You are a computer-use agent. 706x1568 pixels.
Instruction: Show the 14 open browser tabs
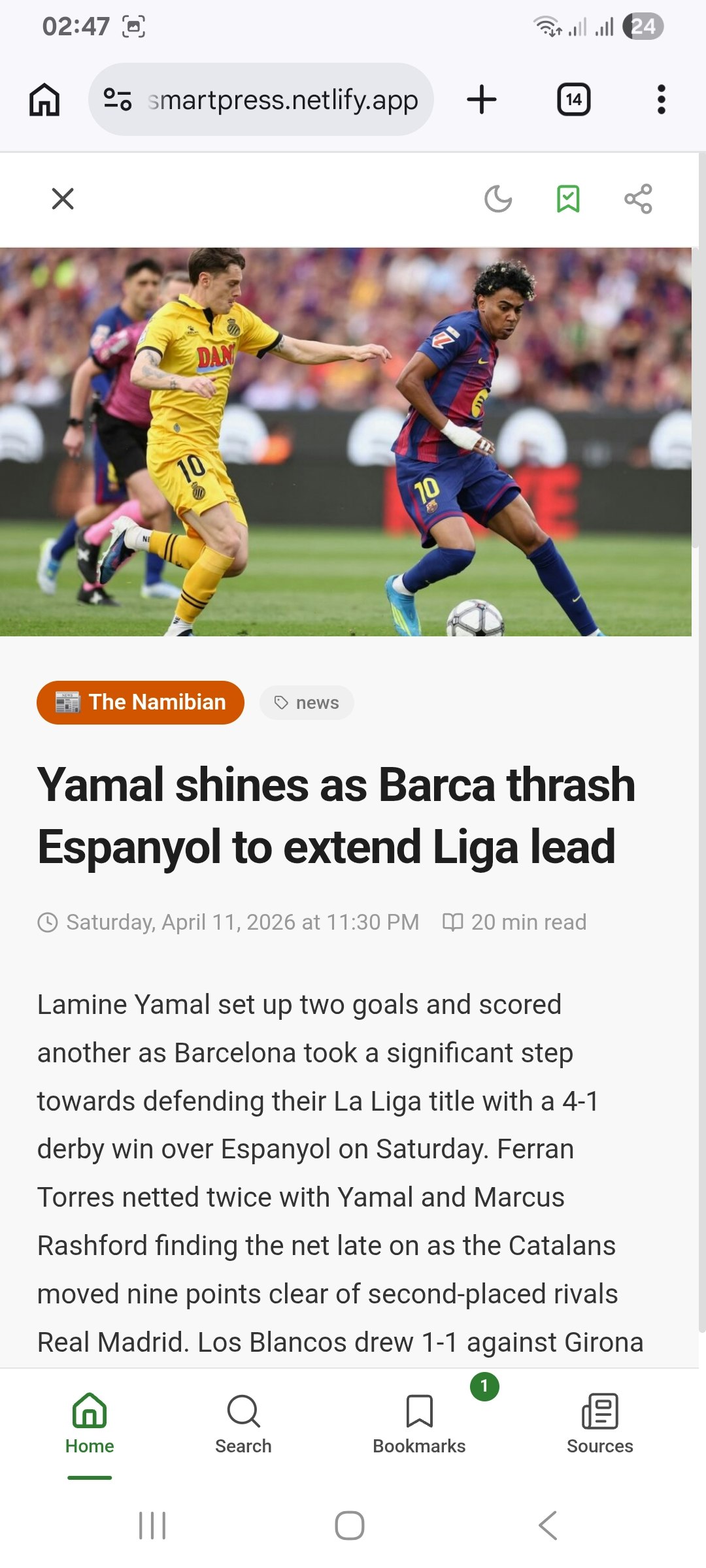[573, 100]
